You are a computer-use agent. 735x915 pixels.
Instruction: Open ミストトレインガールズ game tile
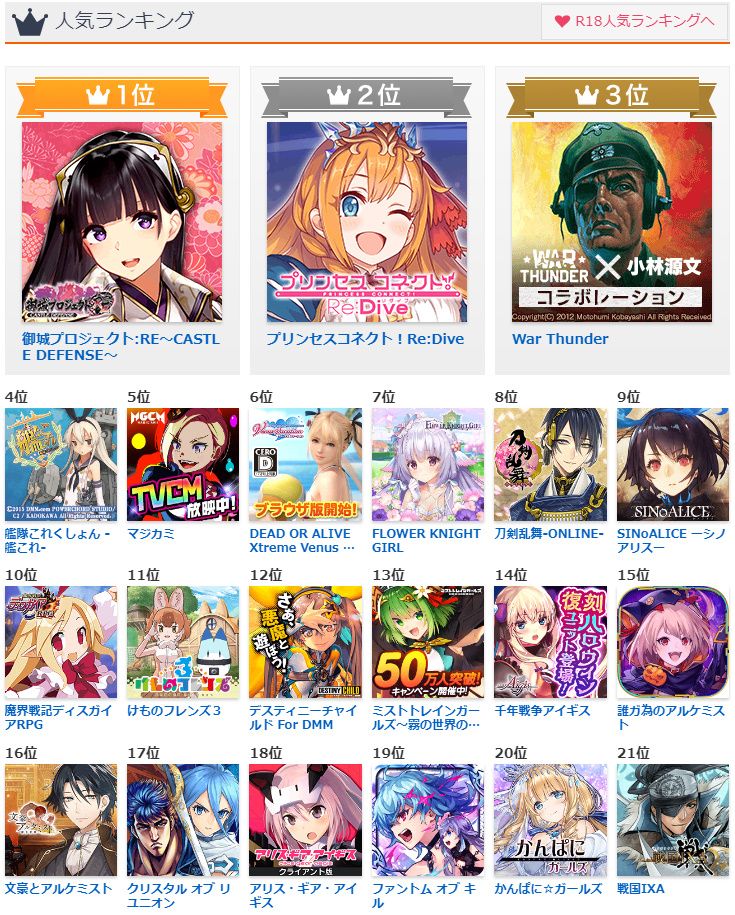click(x=428, y=643)
